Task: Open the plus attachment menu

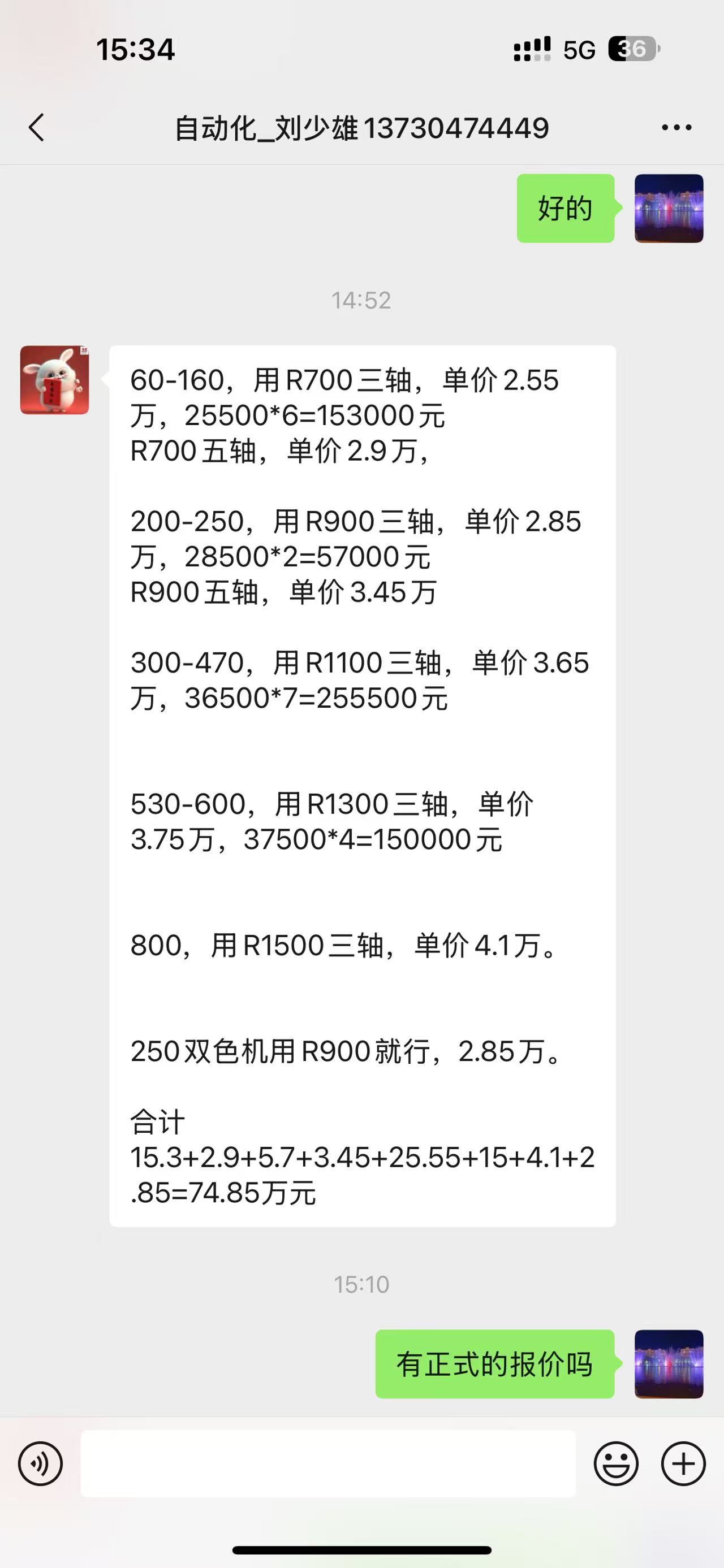Action: (x=683, y=1463)
